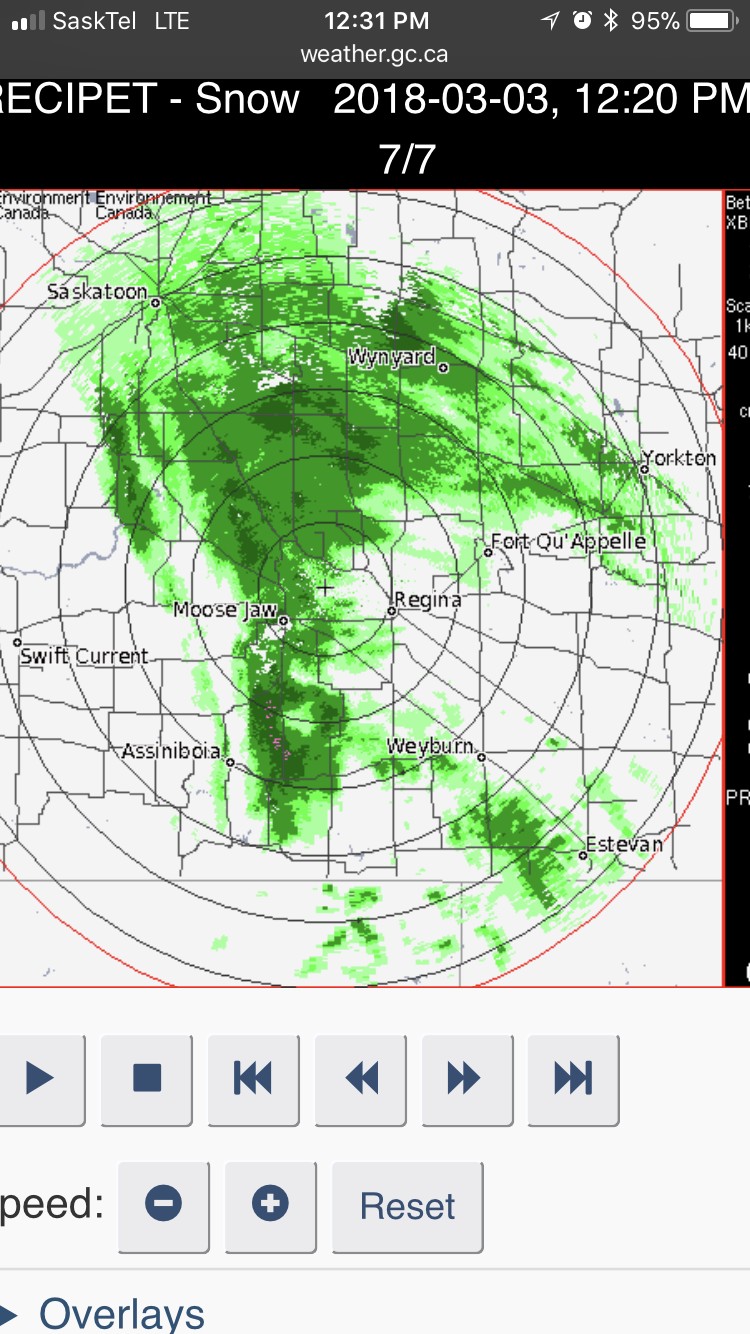Image resolution: width=750 pixels, height=1334 pixels.
Task: Play the radar animation
Action: tap(38, 1078)
